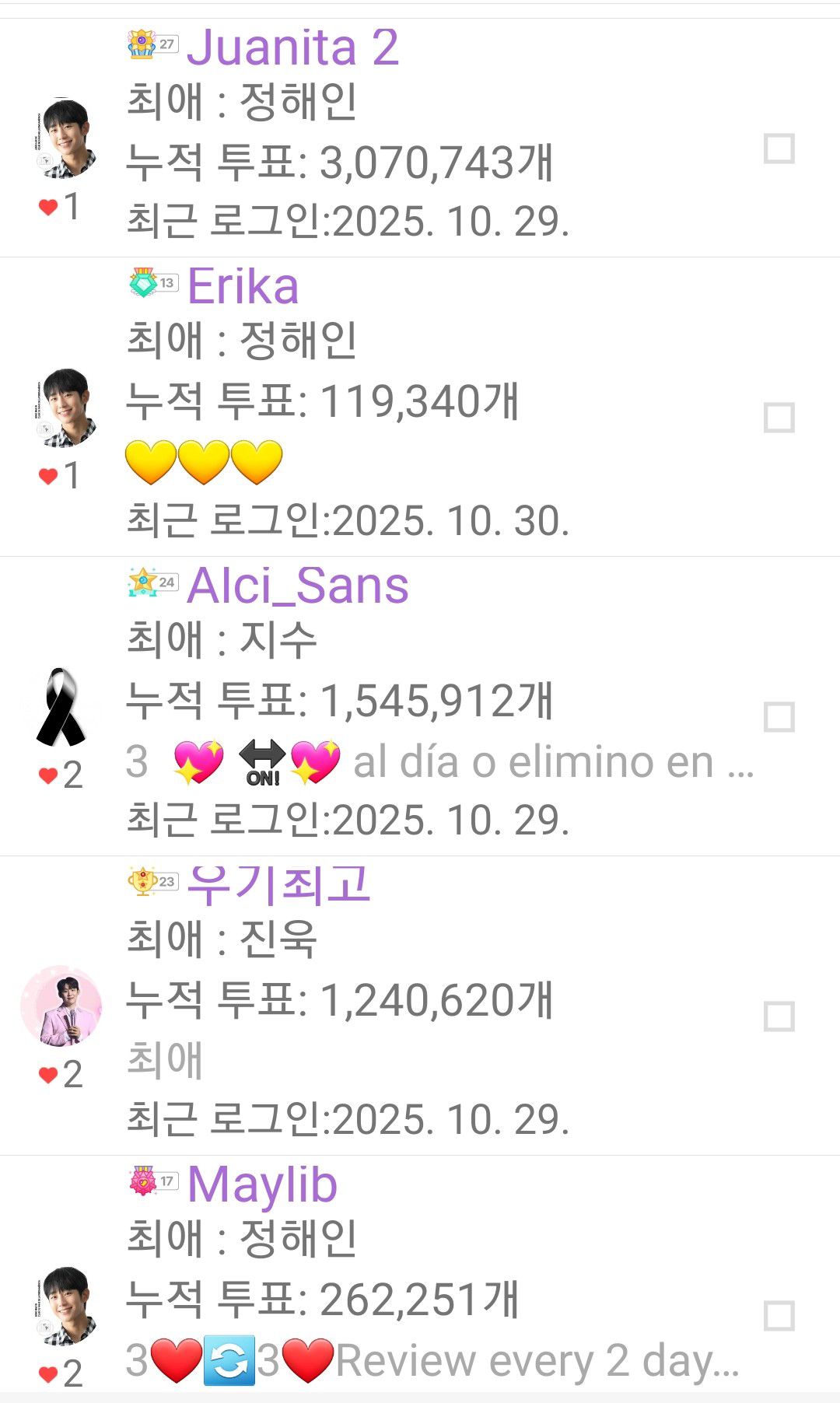Open 우기최고's profile entry

pyautogui.click(x=278, y=885)
